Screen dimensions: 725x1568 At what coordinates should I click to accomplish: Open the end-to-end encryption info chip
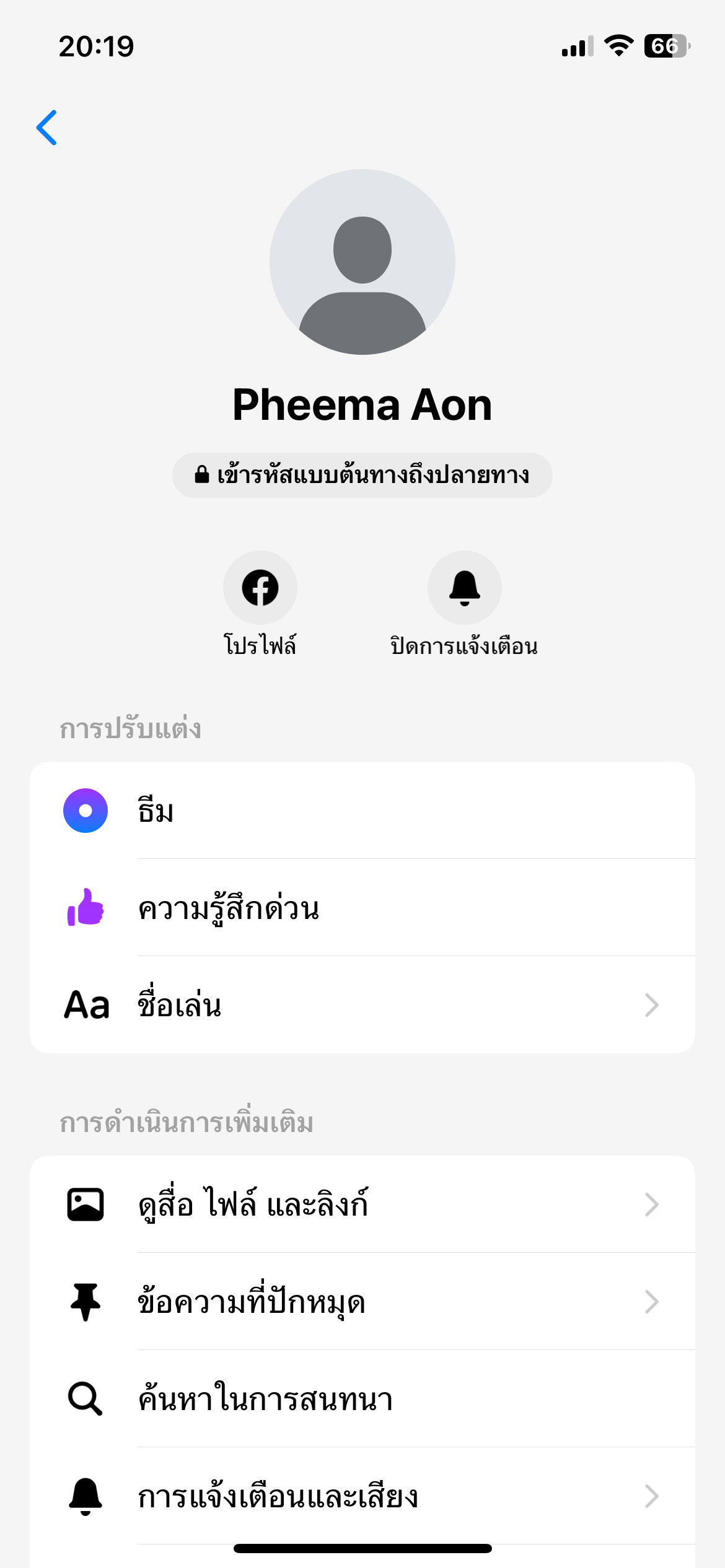click(x=362, y=475)
